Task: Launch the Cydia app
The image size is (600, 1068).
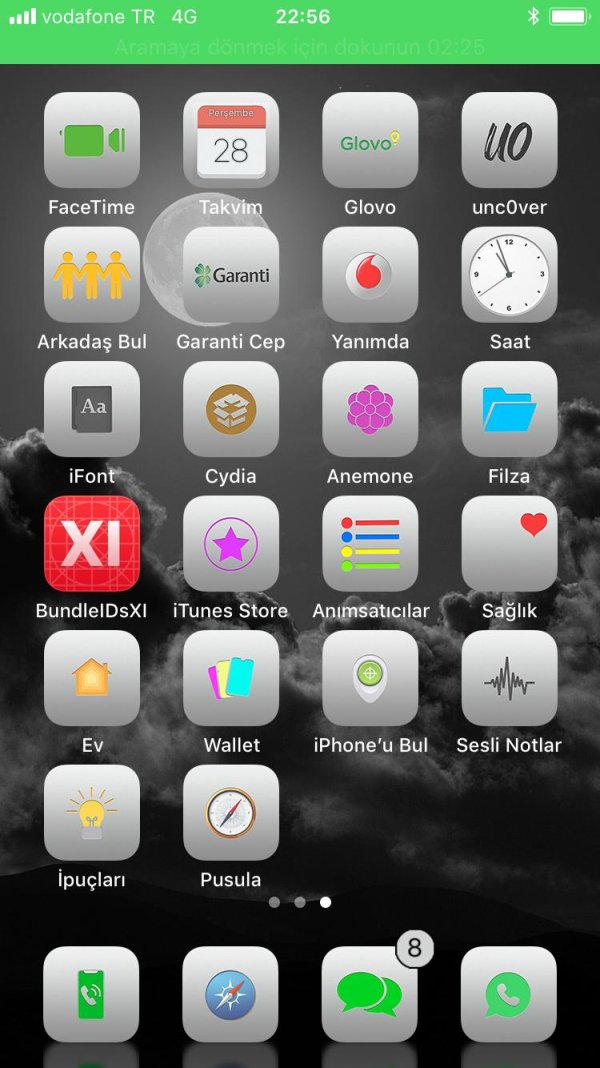Action: click(x=231, y=409)
